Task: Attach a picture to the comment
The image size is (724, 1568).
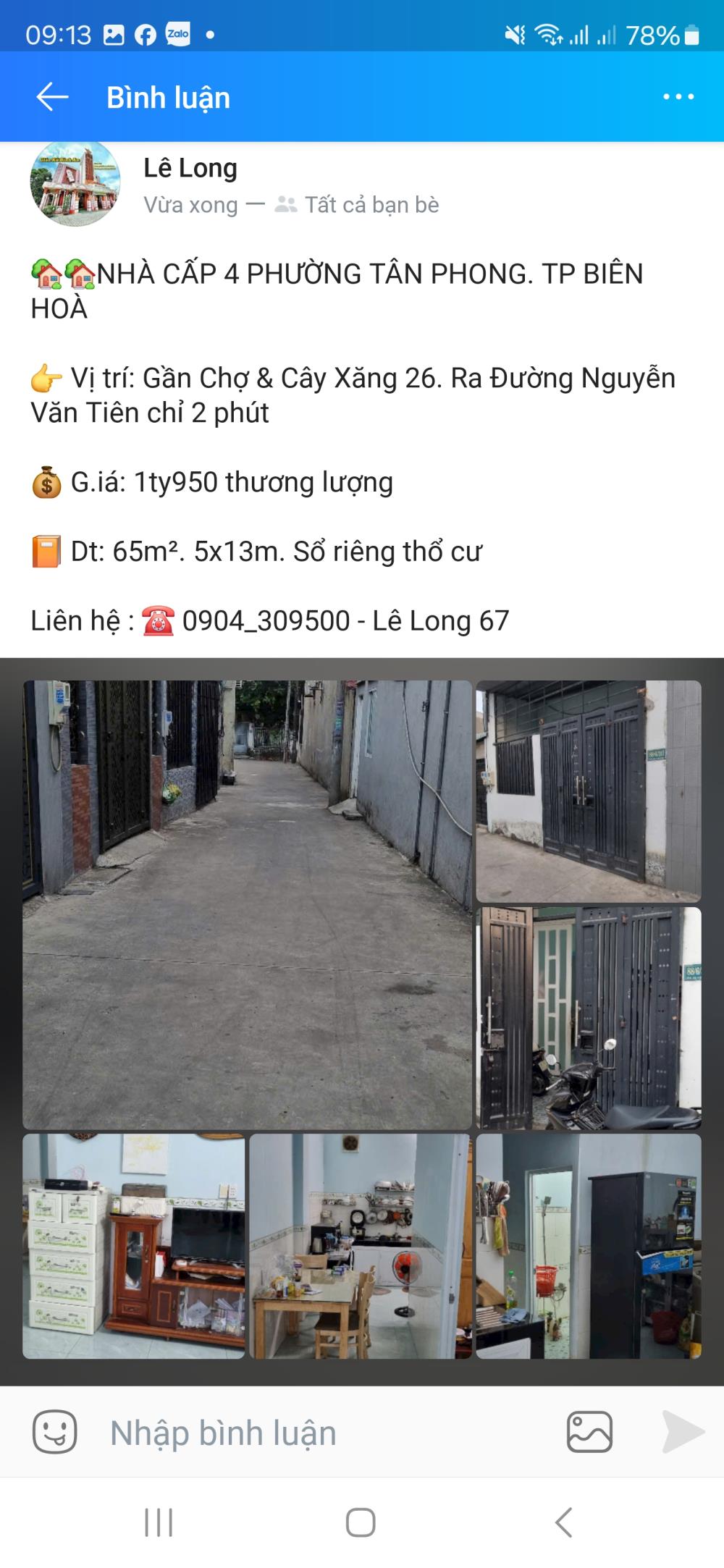Action: [x=589, y=1432]
